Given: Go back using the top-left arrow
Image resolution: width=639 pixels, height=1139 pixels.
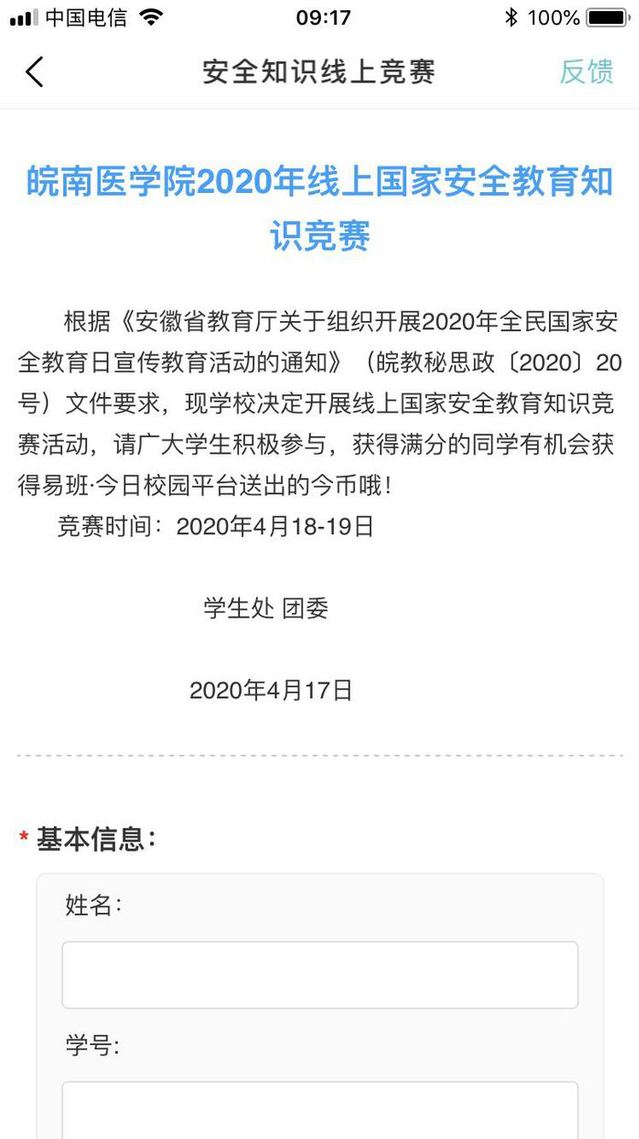Looking at the screenshot, I should coord(34,72).
